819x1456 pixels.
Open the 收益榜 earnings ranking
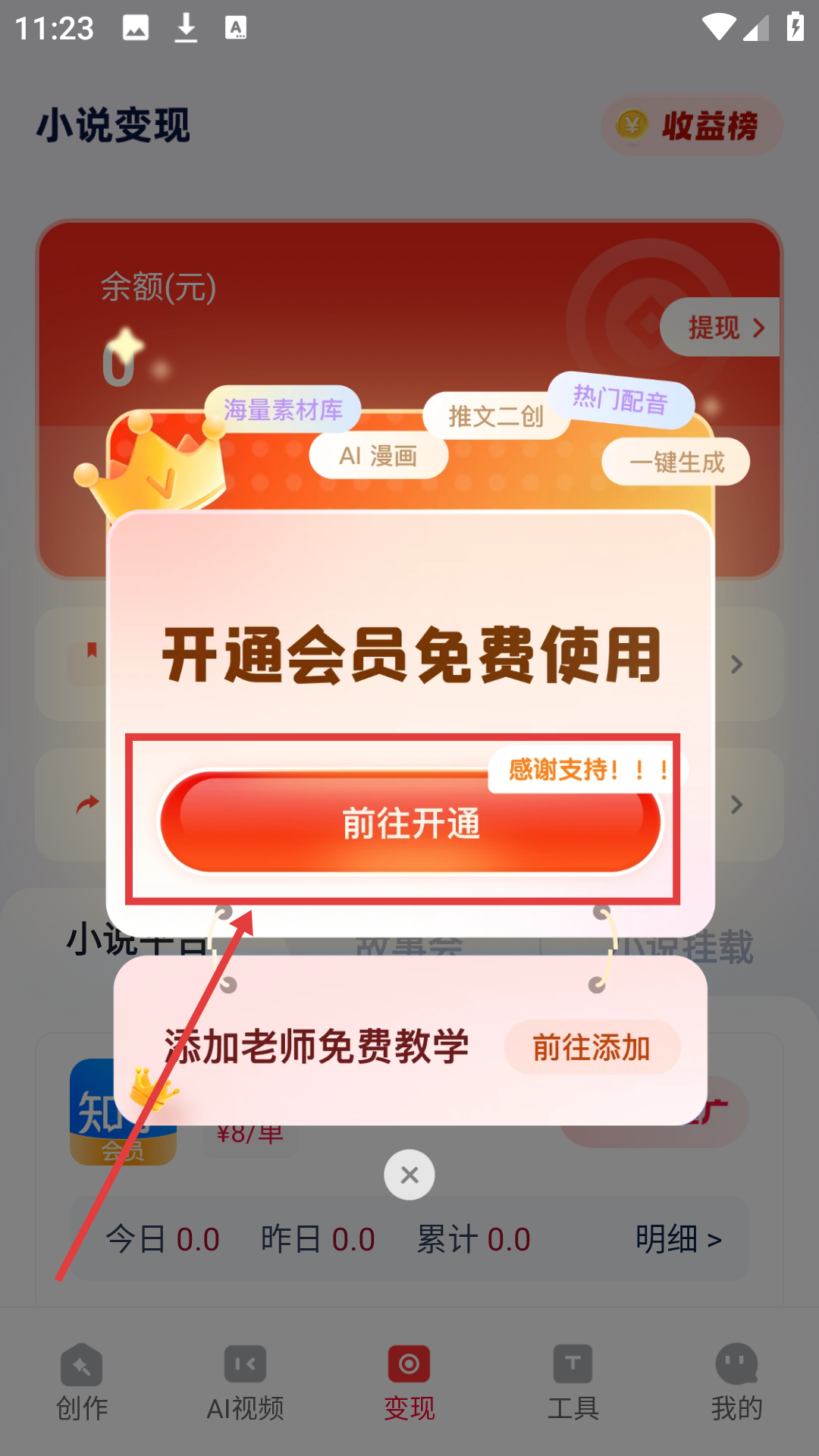point(692,126)
